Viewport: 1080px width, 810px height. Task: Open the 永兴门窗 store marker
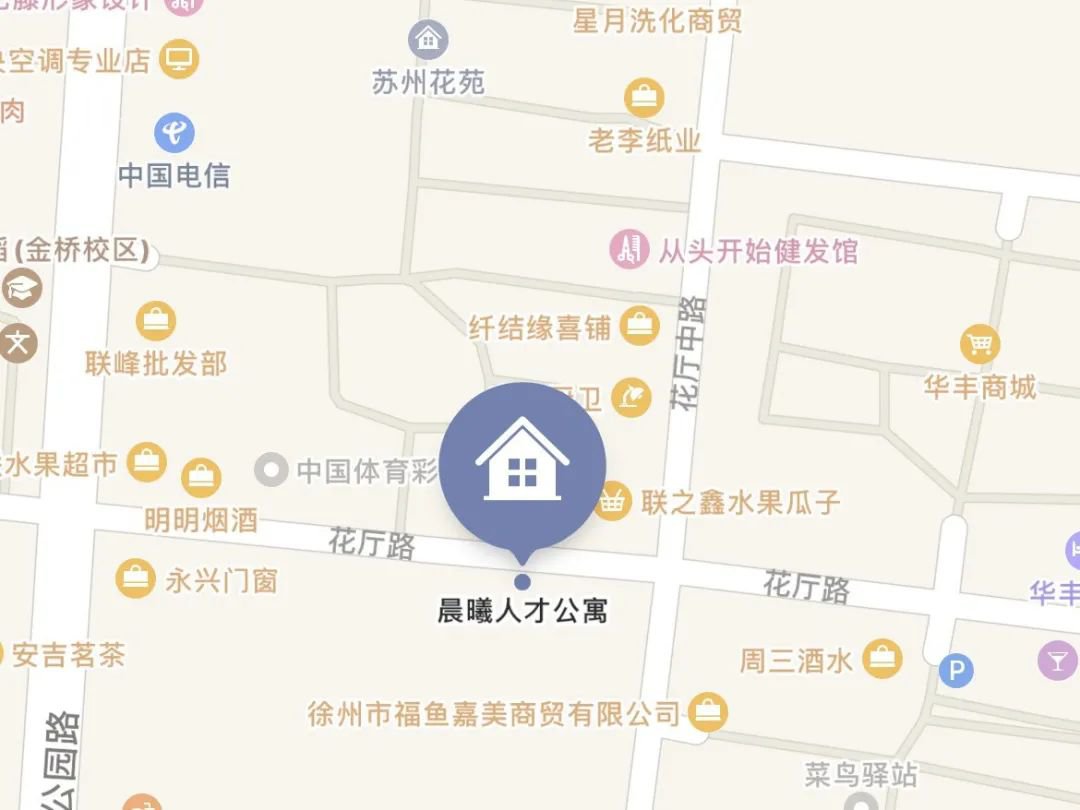coord(135,578)
